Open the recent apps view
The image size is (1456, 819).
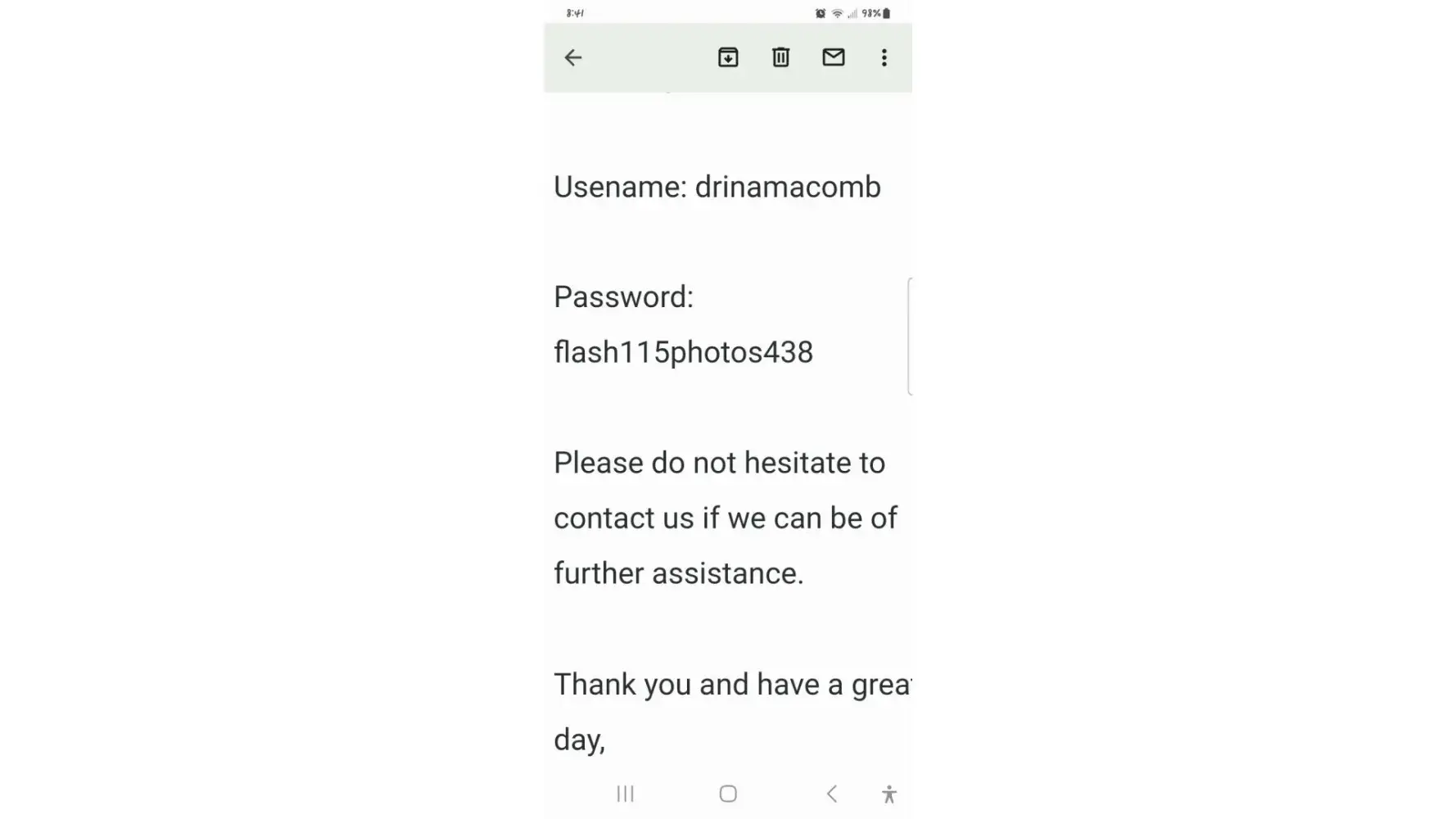[x=626, y=794]
